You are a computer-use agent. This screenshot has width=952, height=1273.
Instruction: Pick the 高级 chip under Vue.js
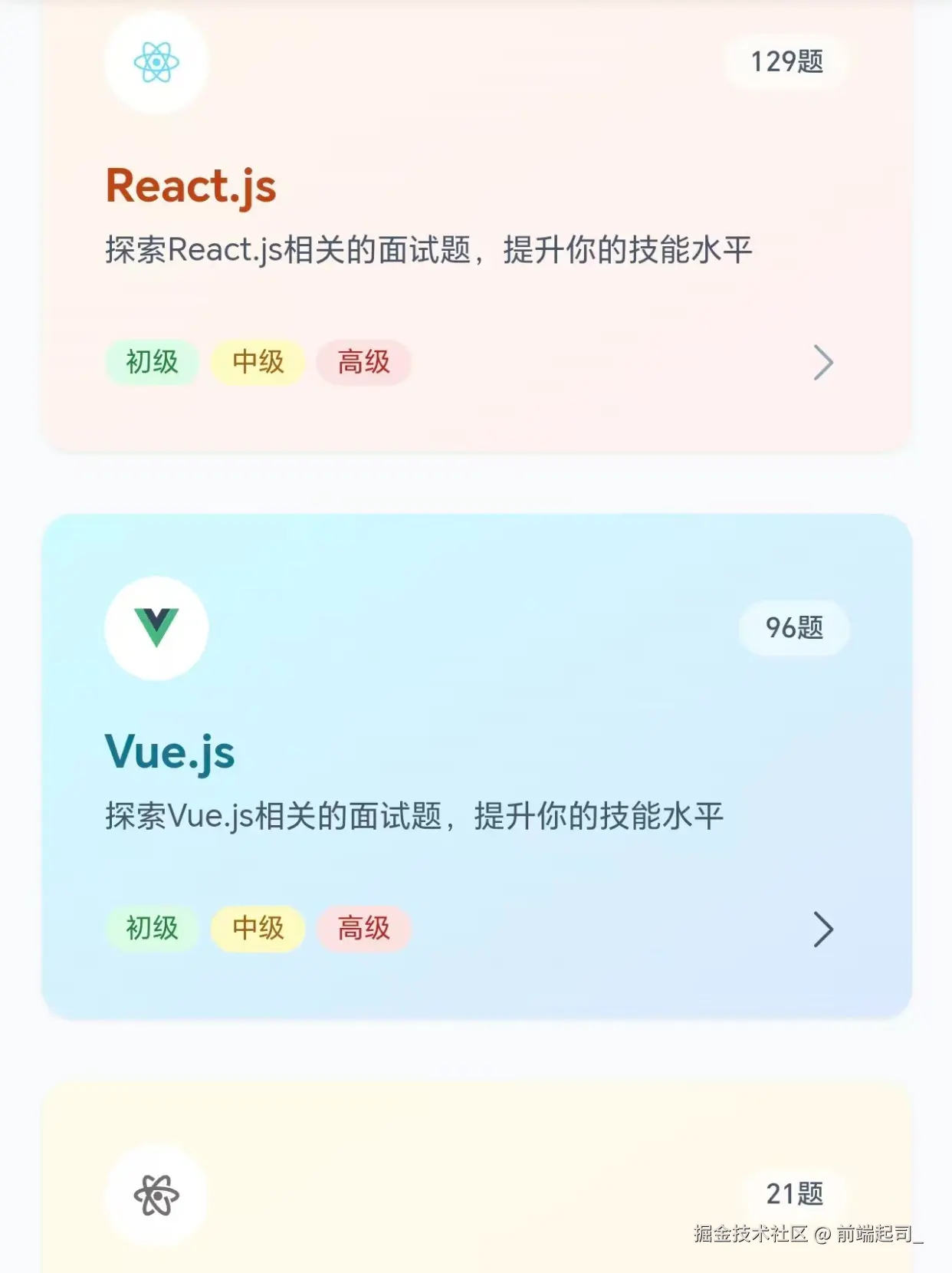[363, 929]
